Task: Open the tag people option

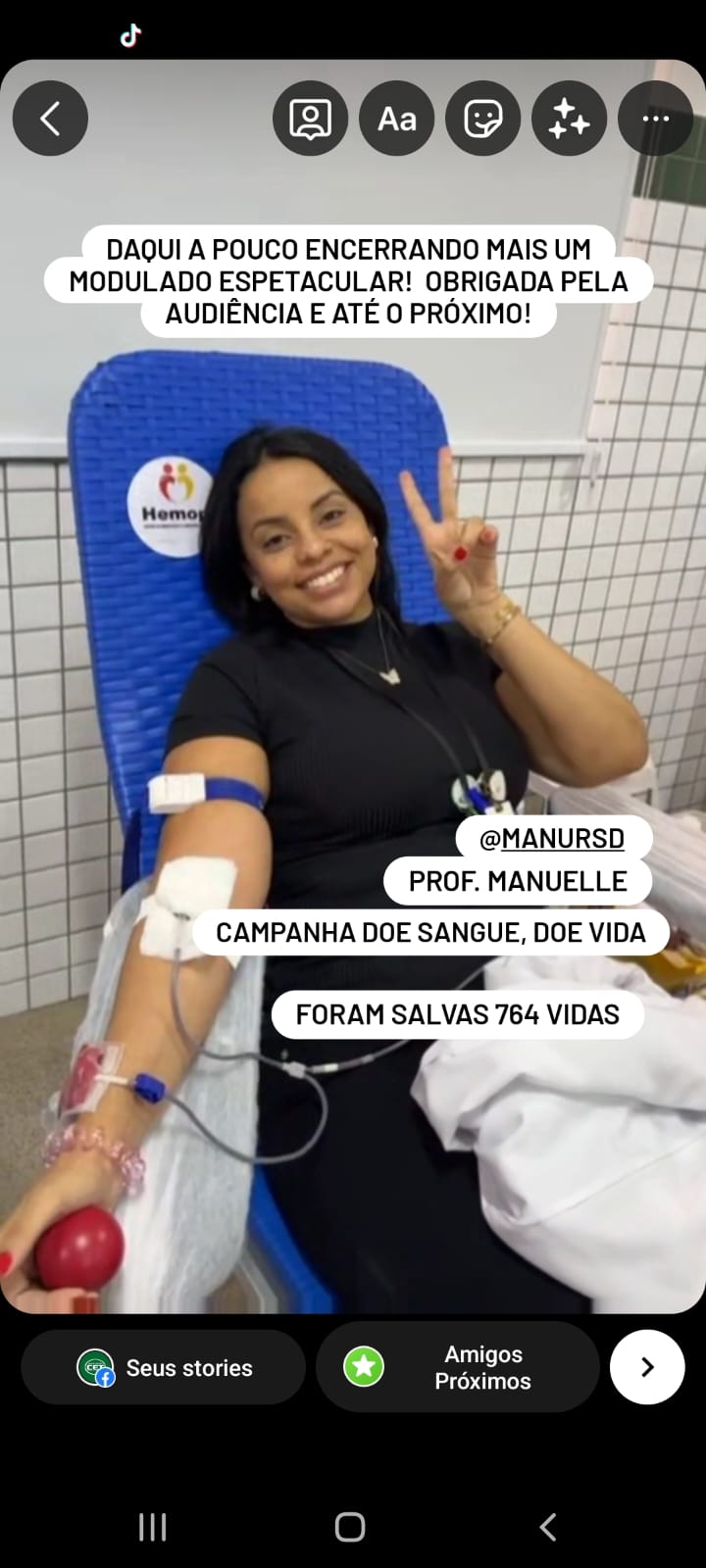Action: (x=310, y=119)
